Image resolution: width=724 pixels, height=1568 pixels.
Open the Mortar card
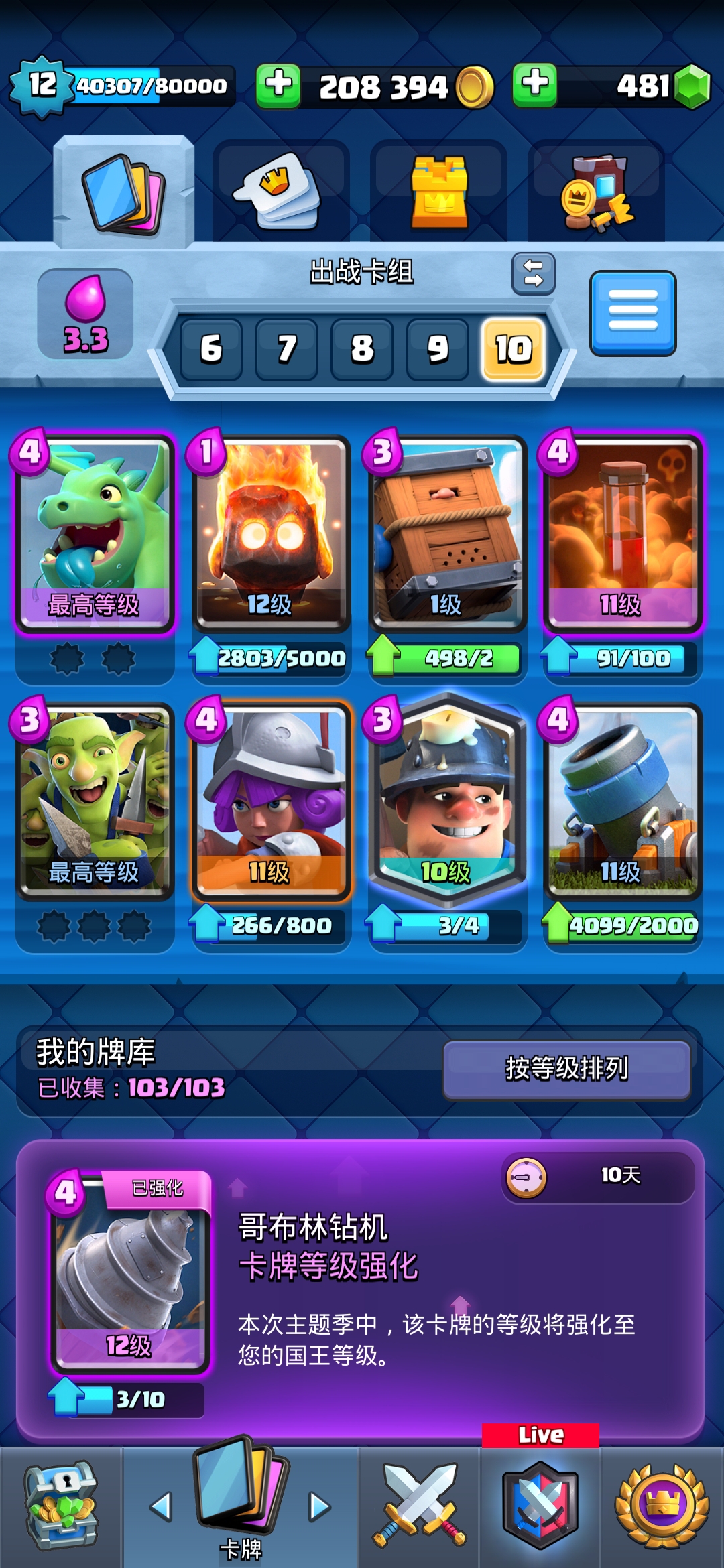coord(621,799)
